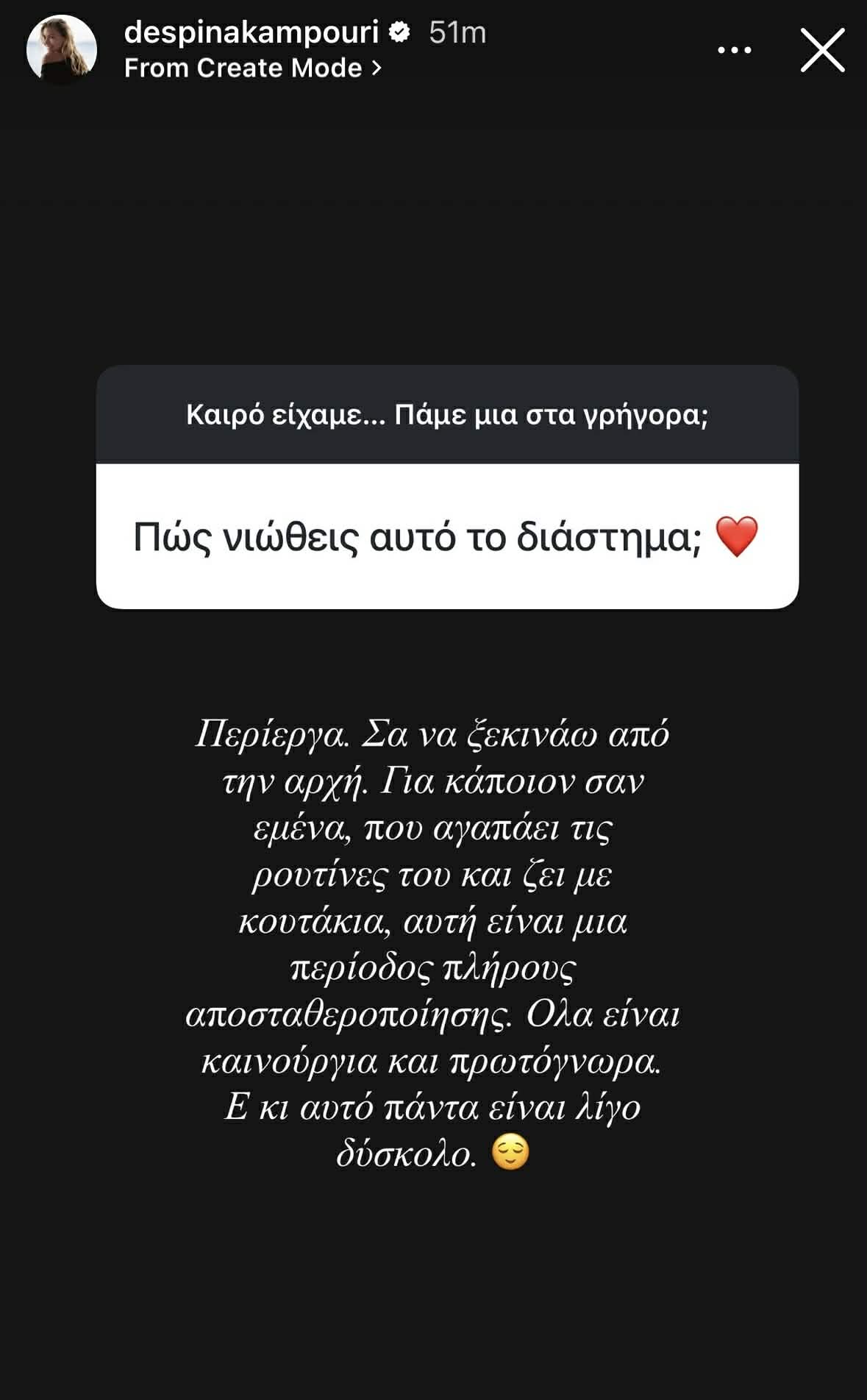Open the three-dot story options menu

tap(734, 50)
